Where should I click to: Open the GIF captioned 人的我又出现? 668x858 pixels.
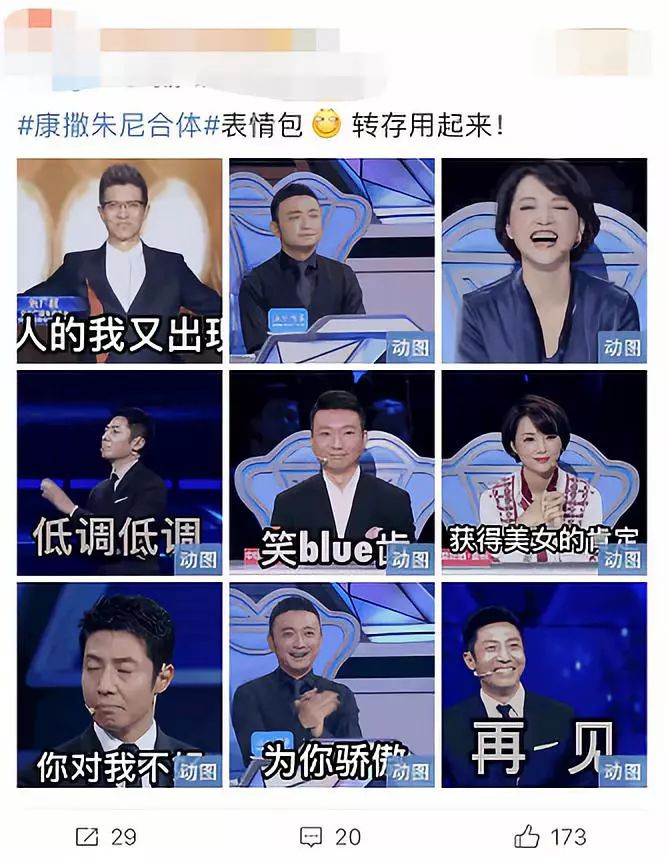[x=120, y=260]
